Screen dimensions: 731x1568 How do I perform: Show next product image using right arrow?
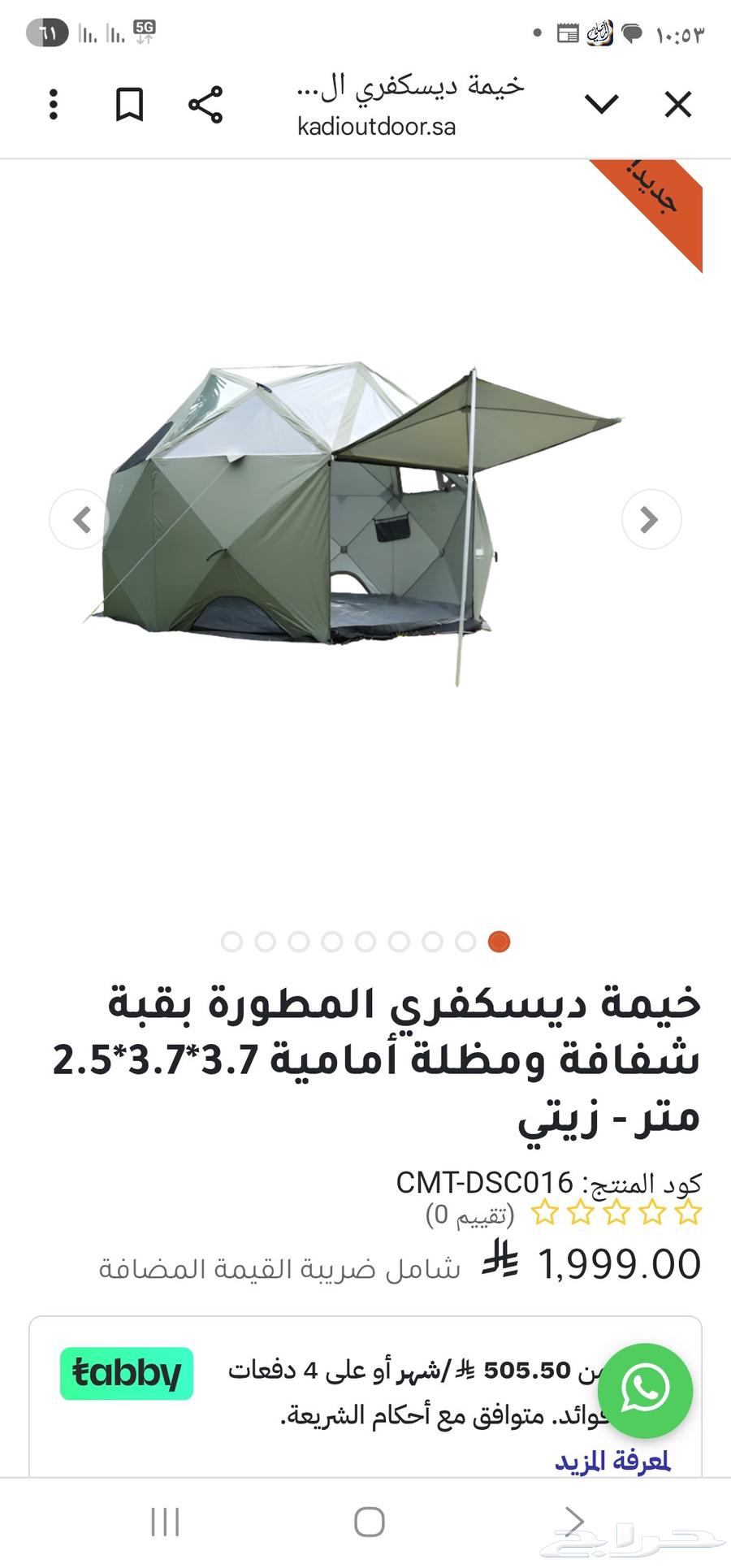tap(650, 519)
